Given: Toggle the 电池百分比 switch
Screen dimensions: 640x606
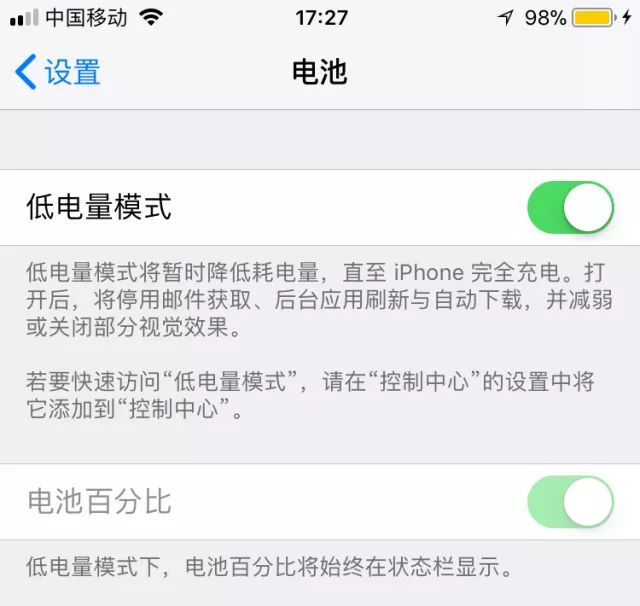Looking at the screenshot, I should point(570,501).
